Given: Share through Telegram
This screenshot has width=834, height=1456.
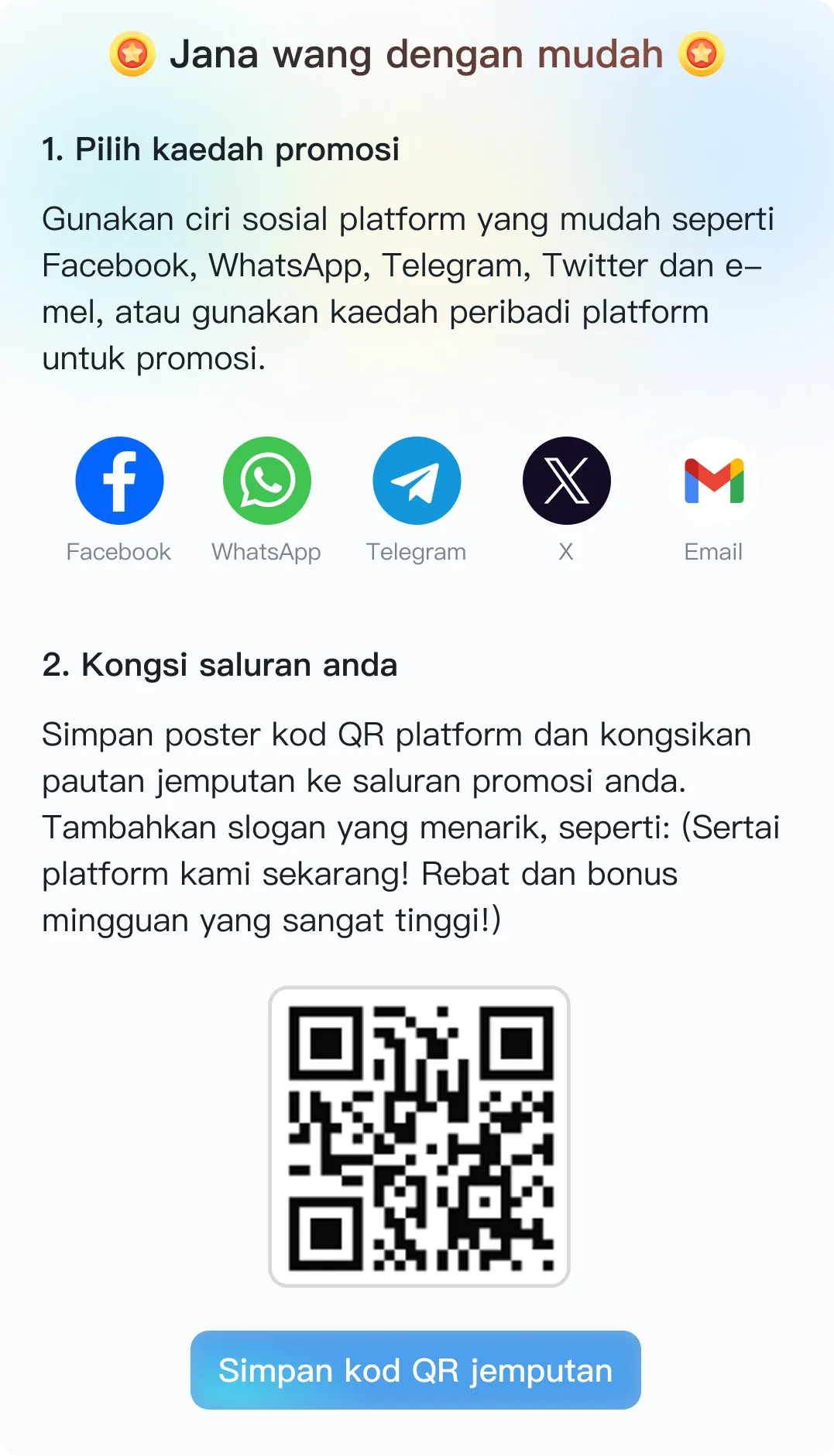Looking at the screenshot, I should (x=417, y=481).
